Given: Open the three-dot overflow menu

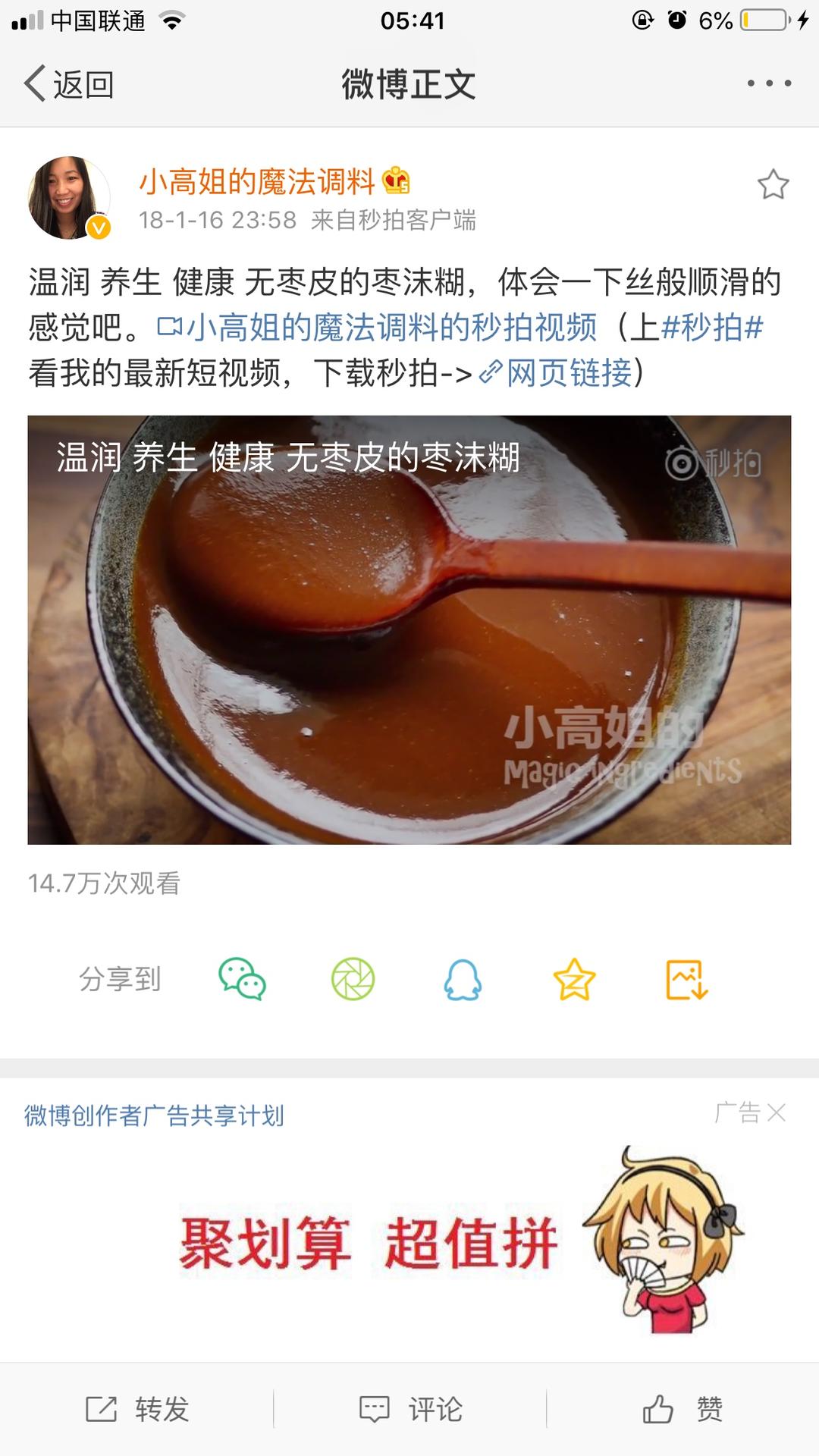Looking at the screenshot, I should pos(769,83).
